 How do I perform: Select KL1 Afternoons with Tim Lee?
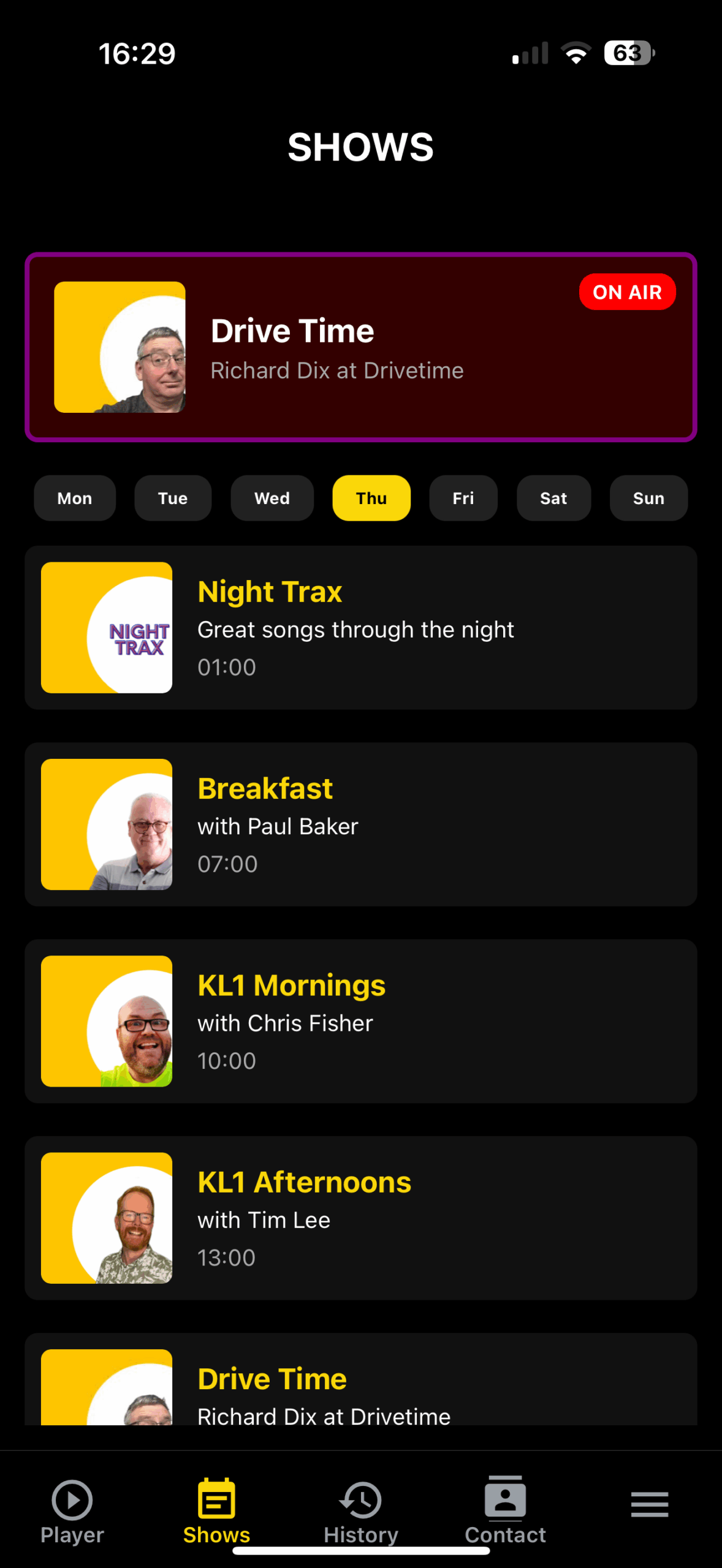[x=360, y=1218]
